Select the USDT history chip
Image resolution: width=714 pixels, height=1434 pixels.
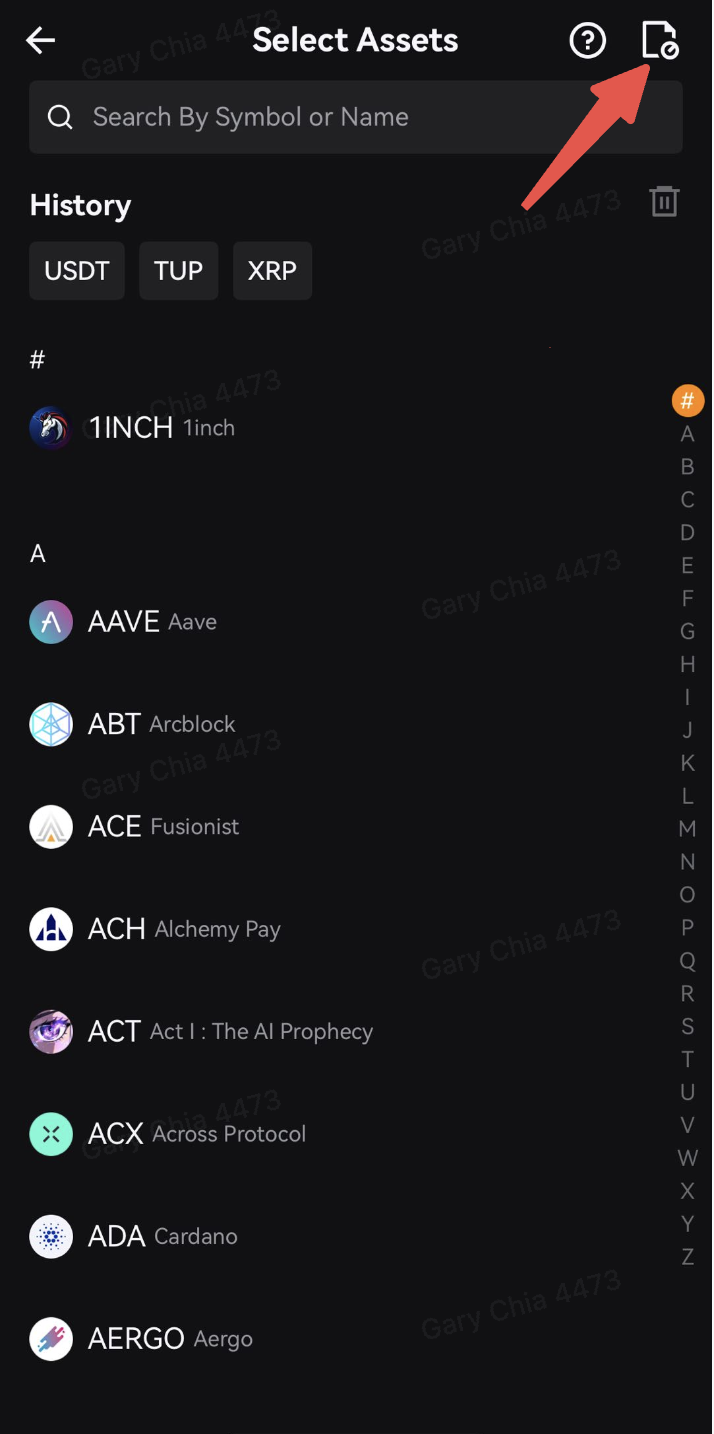77,271
